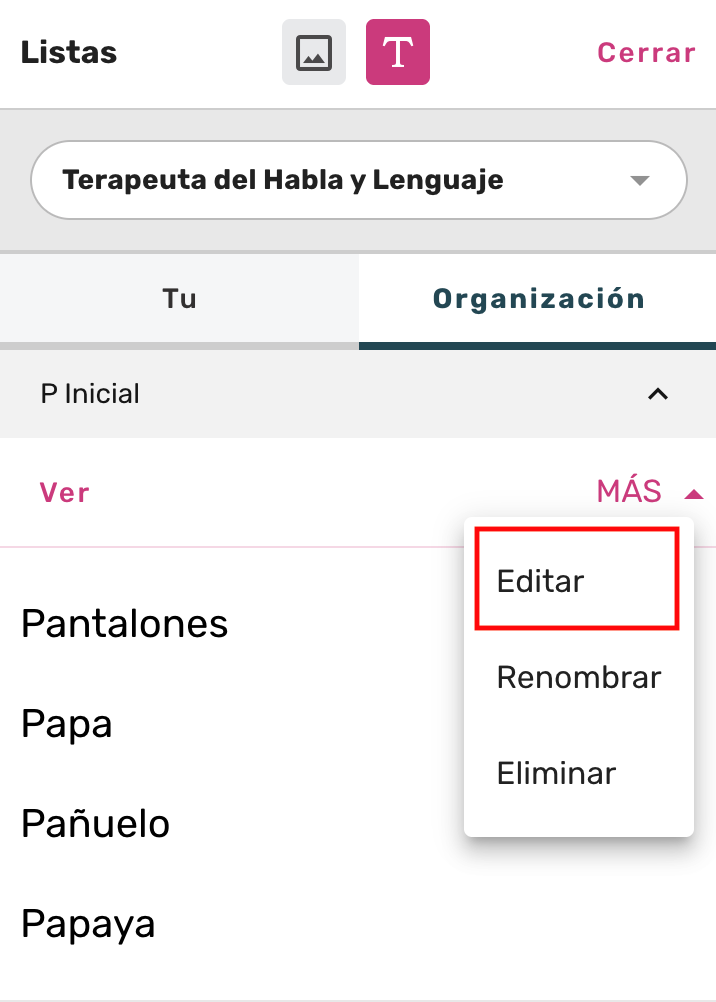Tap Cerrar to close the lists
Screen dimensions: 716x1002
click(x=646, y=52)
